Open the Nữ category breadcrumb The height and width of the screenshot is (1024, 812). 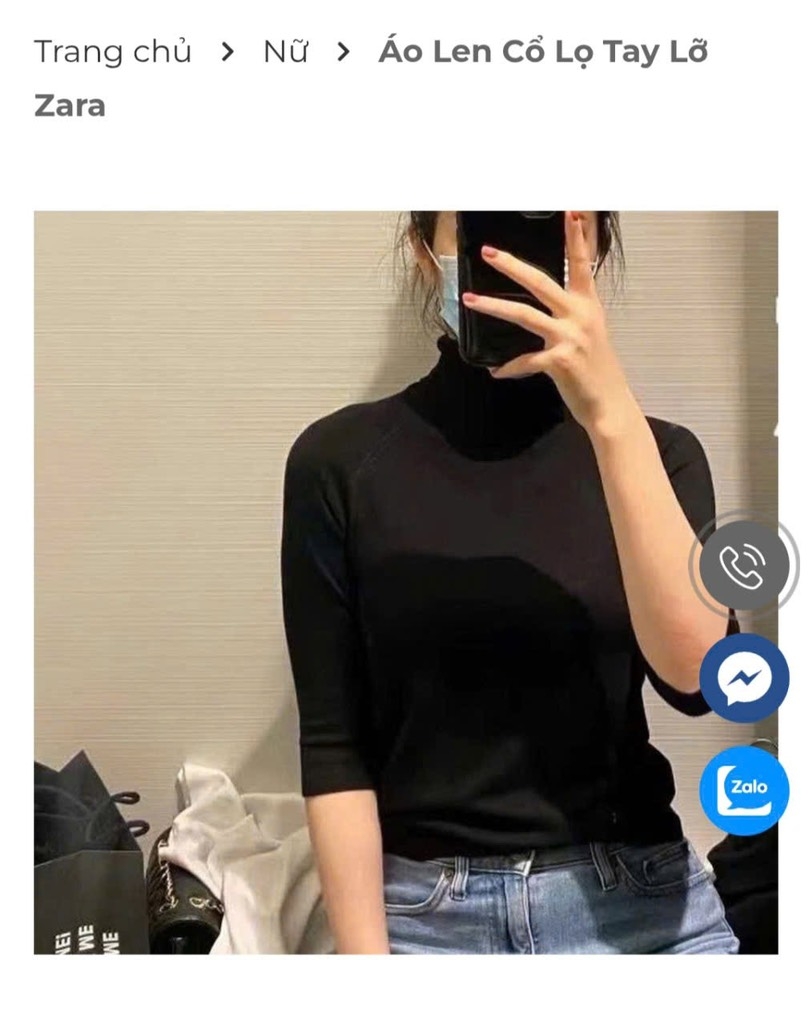(x=285, y=52)
